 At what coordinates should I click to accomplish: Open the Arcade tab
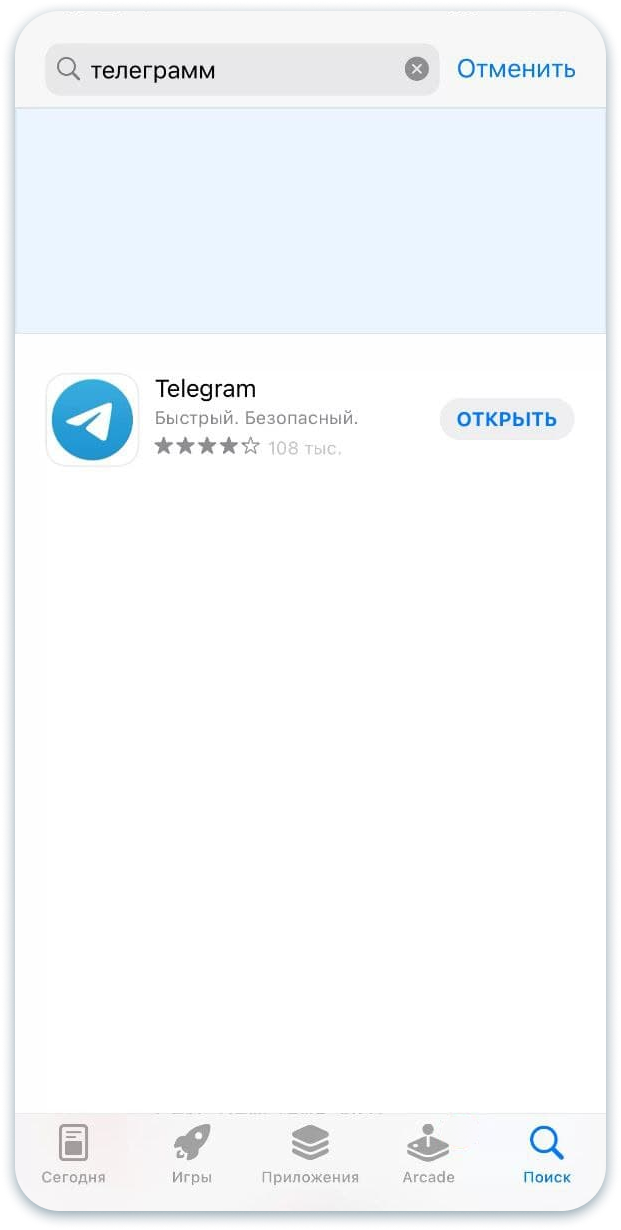coord(428,1155)
